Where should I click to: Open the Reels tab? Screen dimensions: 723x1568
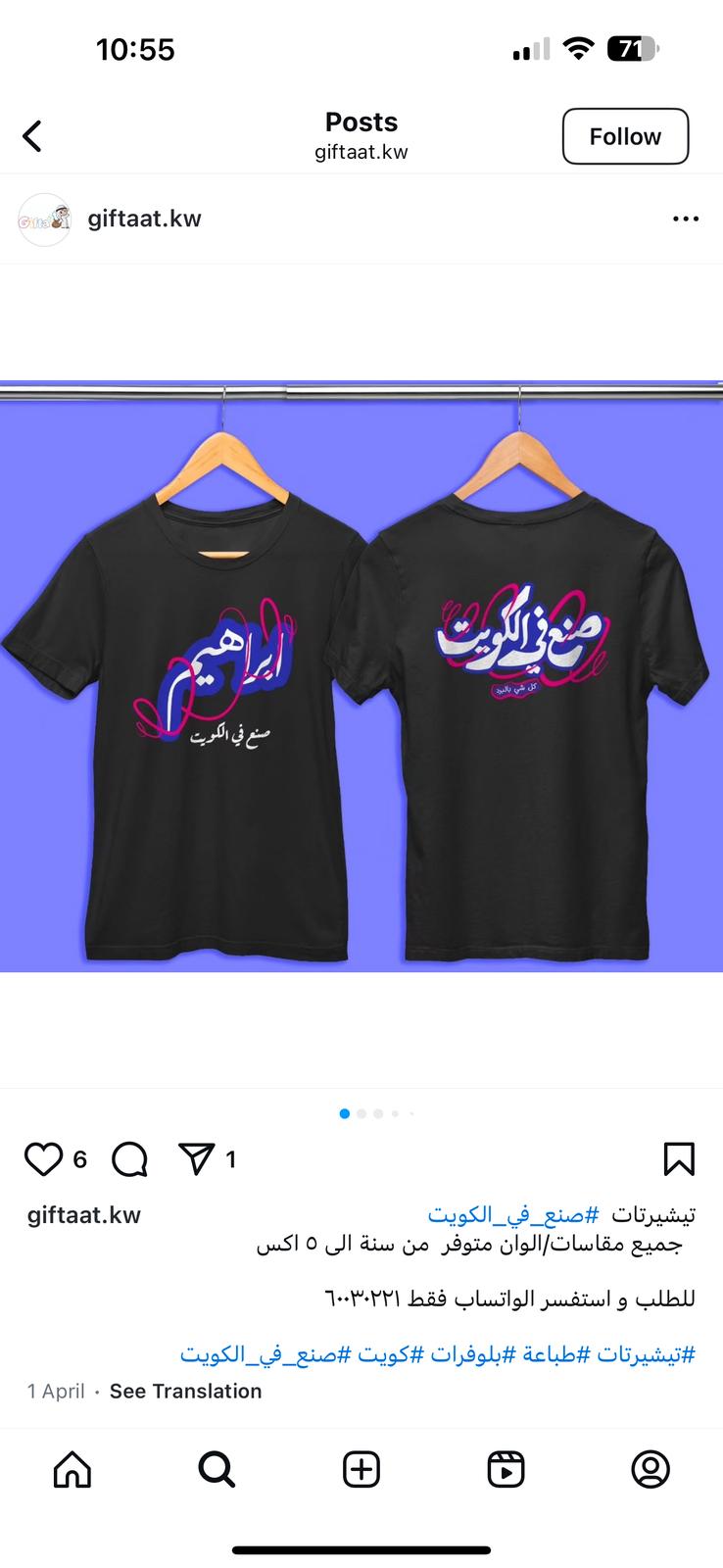(x=506, y=1469)
